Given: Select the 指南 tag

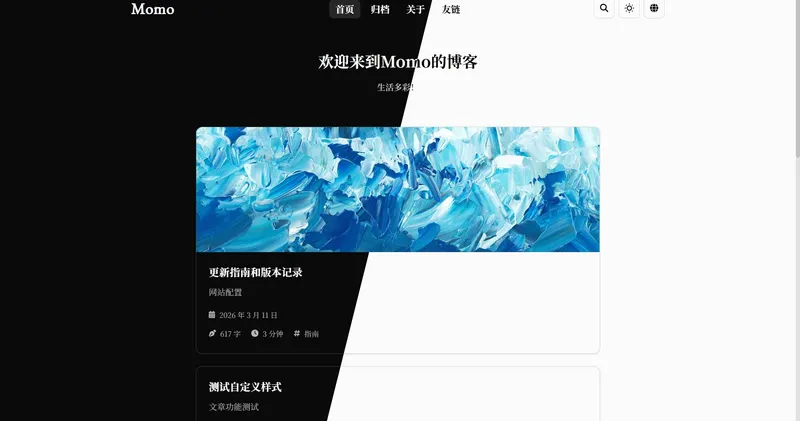Looking at the screenshot, I should click(311, 334).
